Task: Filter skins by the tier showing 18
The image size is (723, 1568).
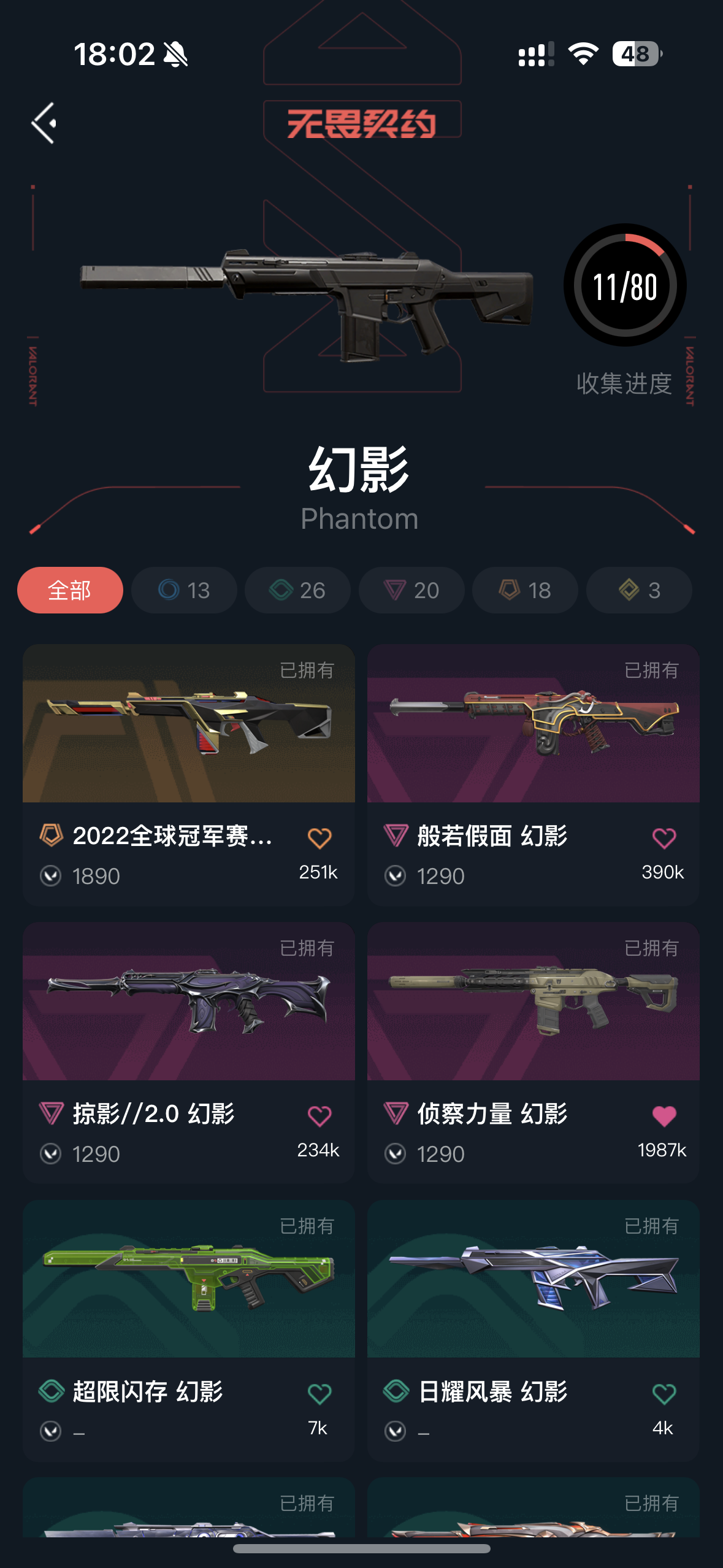Action: coord(525,590)
